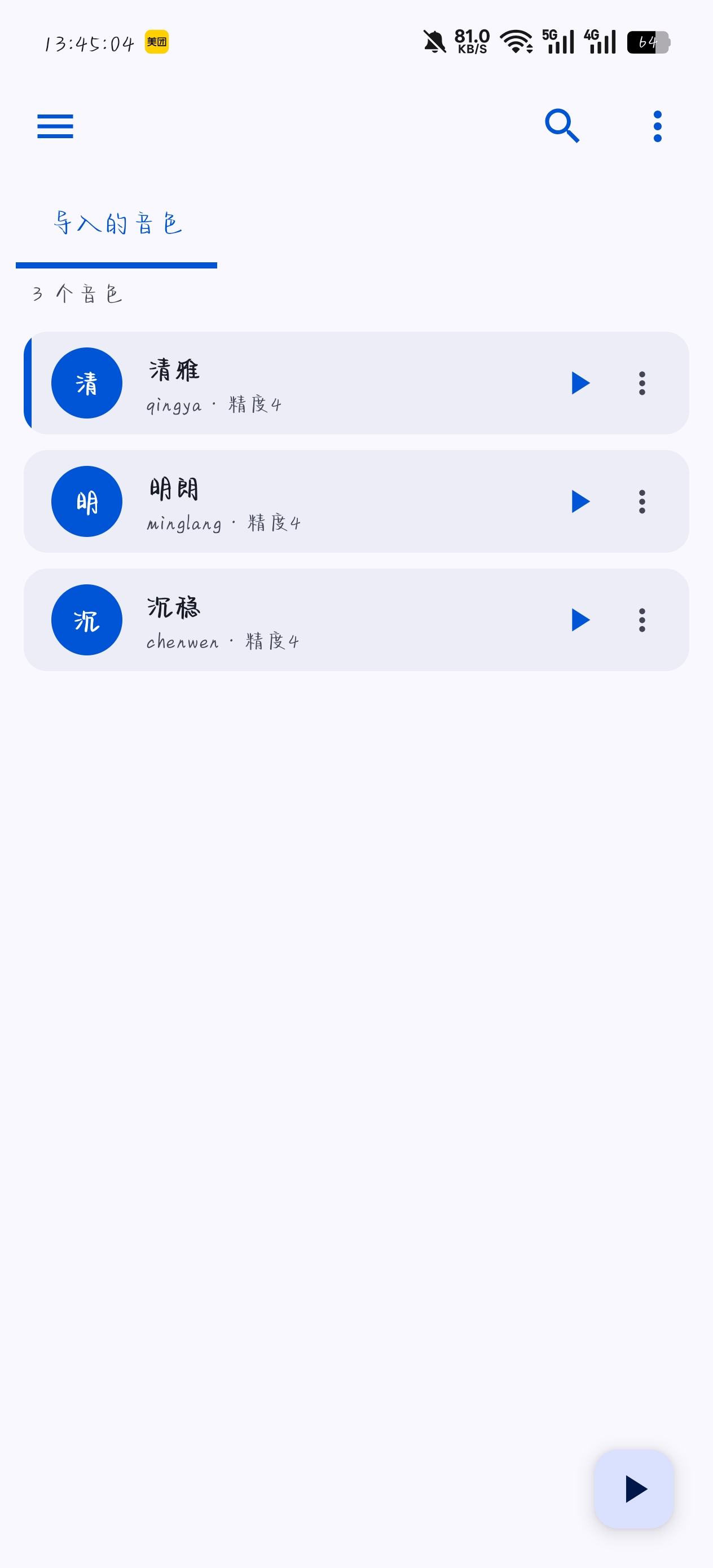Open the three-dot menu for 沉稳
Viewport: 713px width, 1568px height.
pos(641,620)
